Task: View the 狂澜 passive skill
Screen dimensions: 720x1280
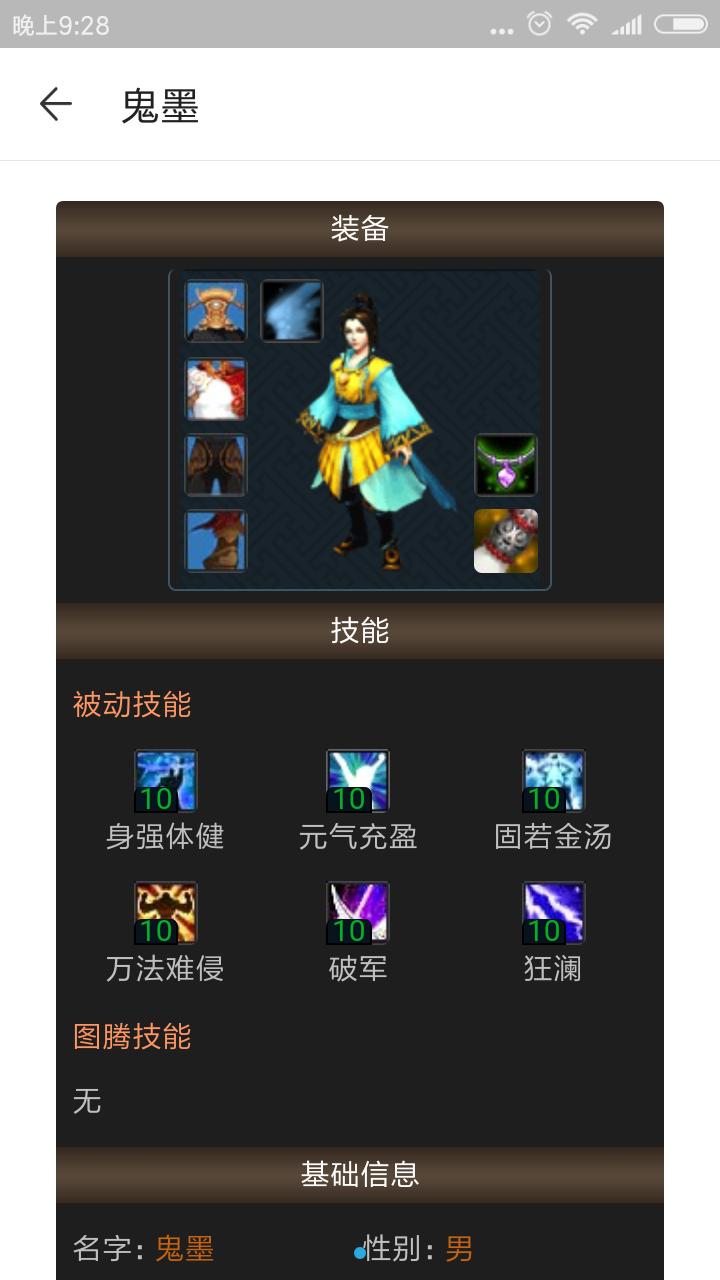Action: coord(553,914)
